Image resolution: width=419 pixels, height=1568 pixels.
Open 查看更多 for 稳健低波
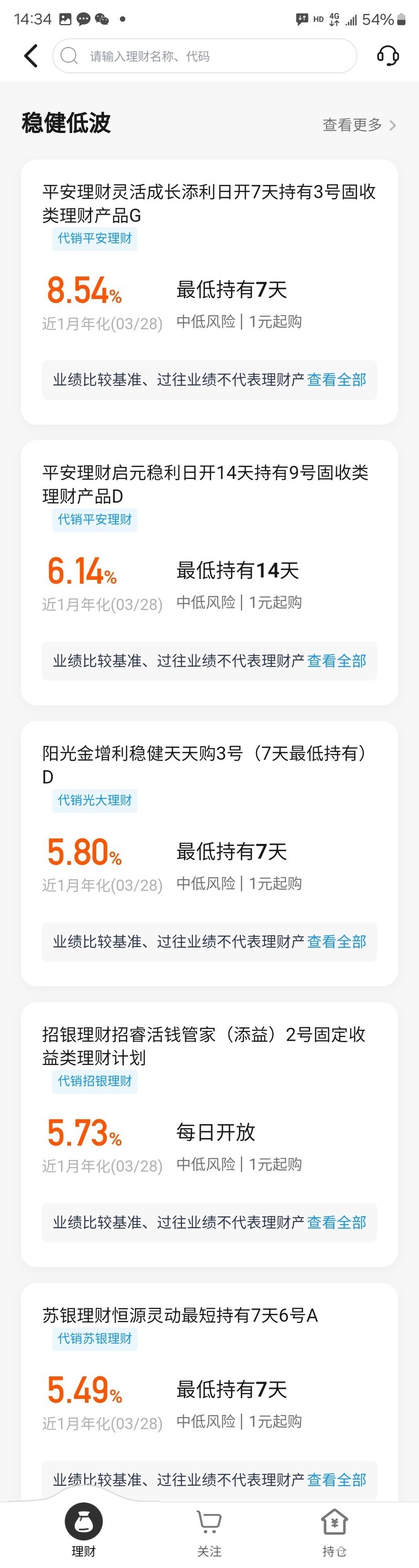(x=359, y=125)
